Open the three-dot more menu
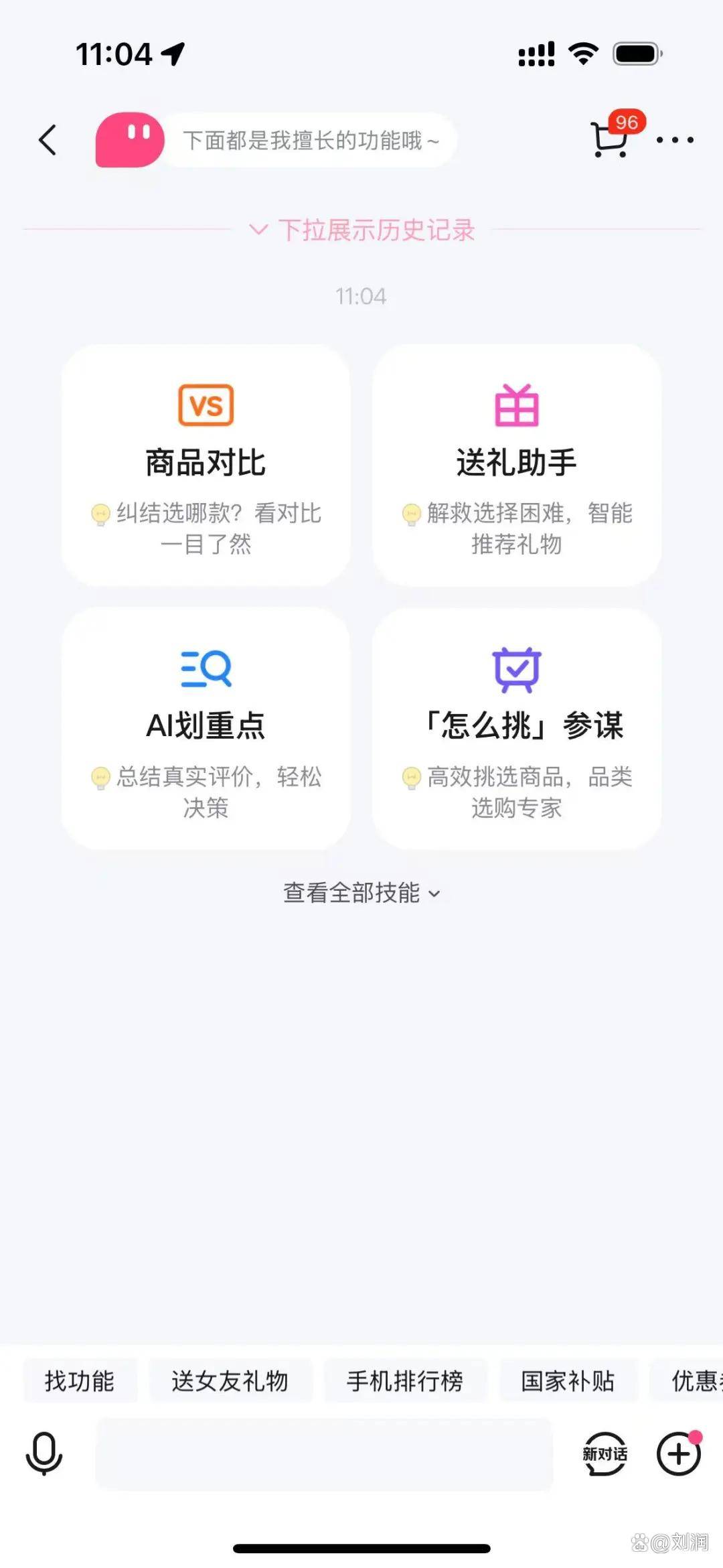The image size is (723, 1568). coord(675,140)
